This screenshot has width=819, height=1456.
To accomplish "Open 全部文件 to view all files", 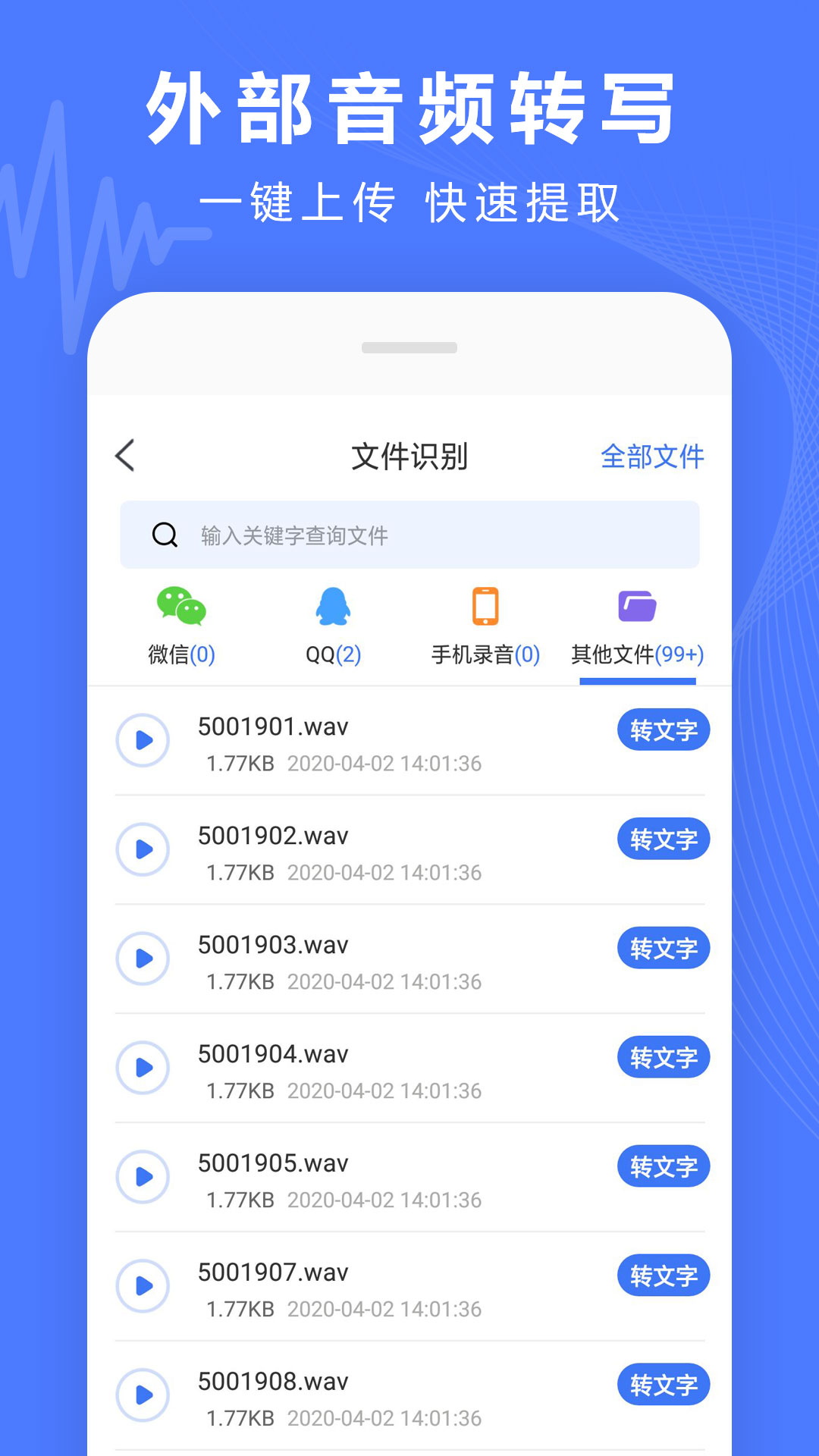I will pos(651,457).
